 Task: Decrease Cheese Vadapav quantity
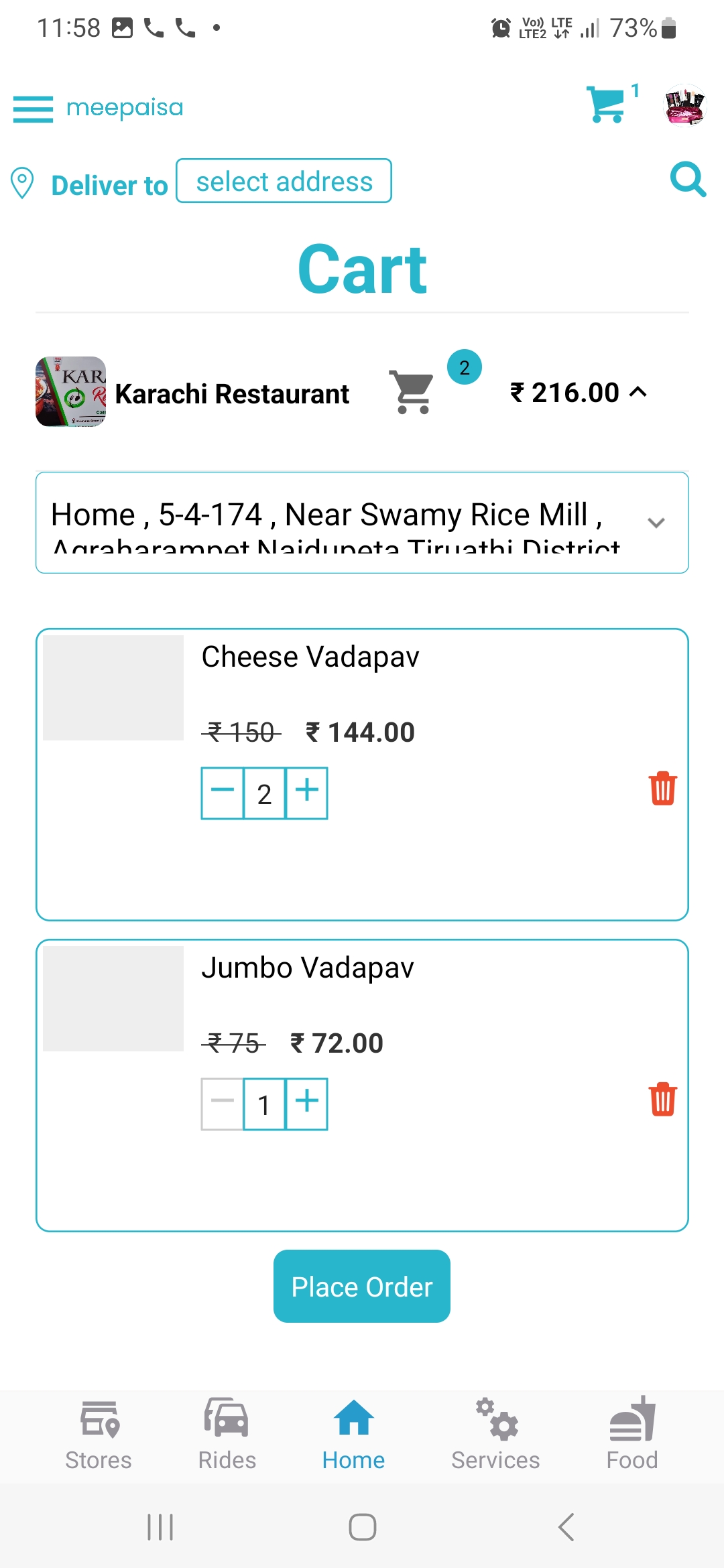click(223, 793)
